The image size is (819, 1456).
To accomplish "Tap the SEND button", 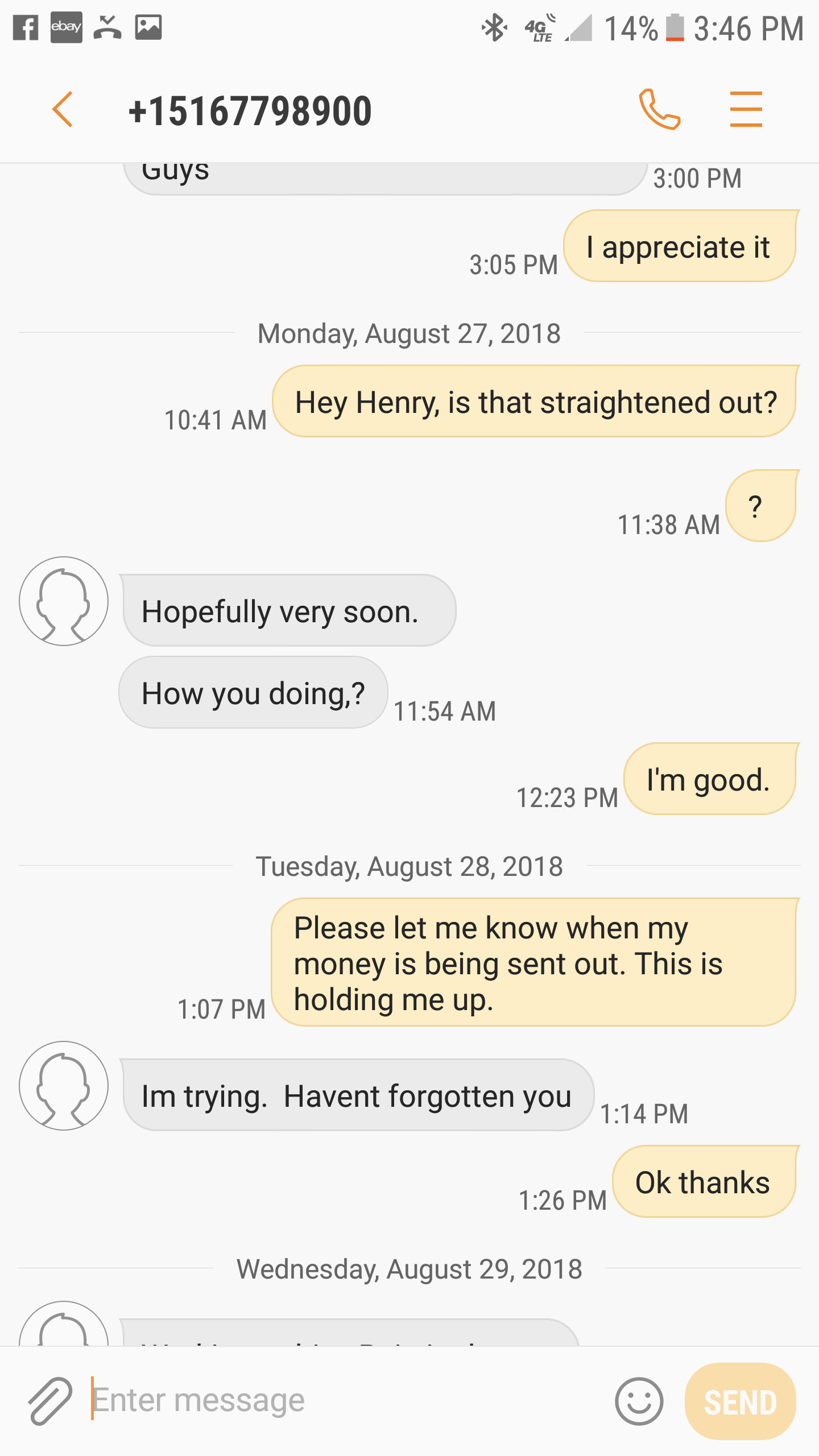I will pos(740,1401).
